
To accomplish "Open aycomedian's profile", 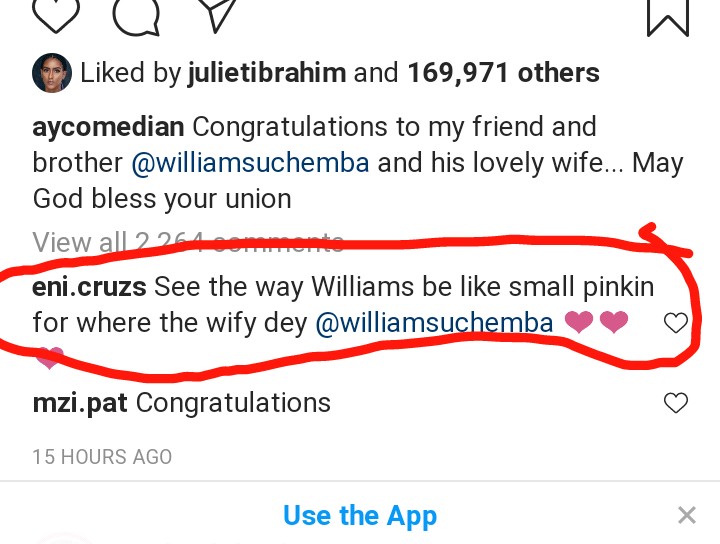I will click(x=108, y=128).
